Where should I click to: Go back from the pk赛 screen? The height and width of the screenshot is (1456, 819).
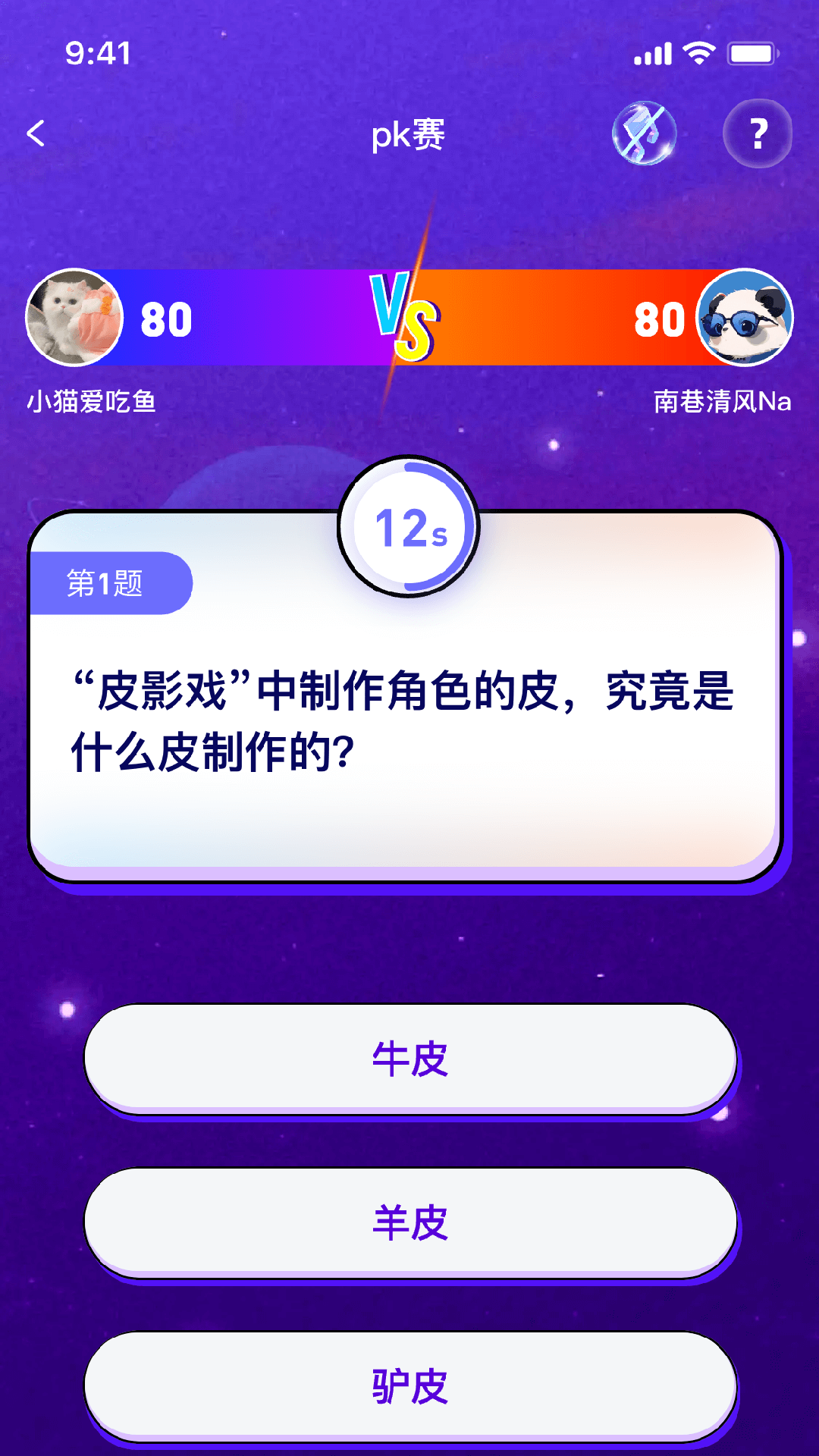[x=36, y=133]
